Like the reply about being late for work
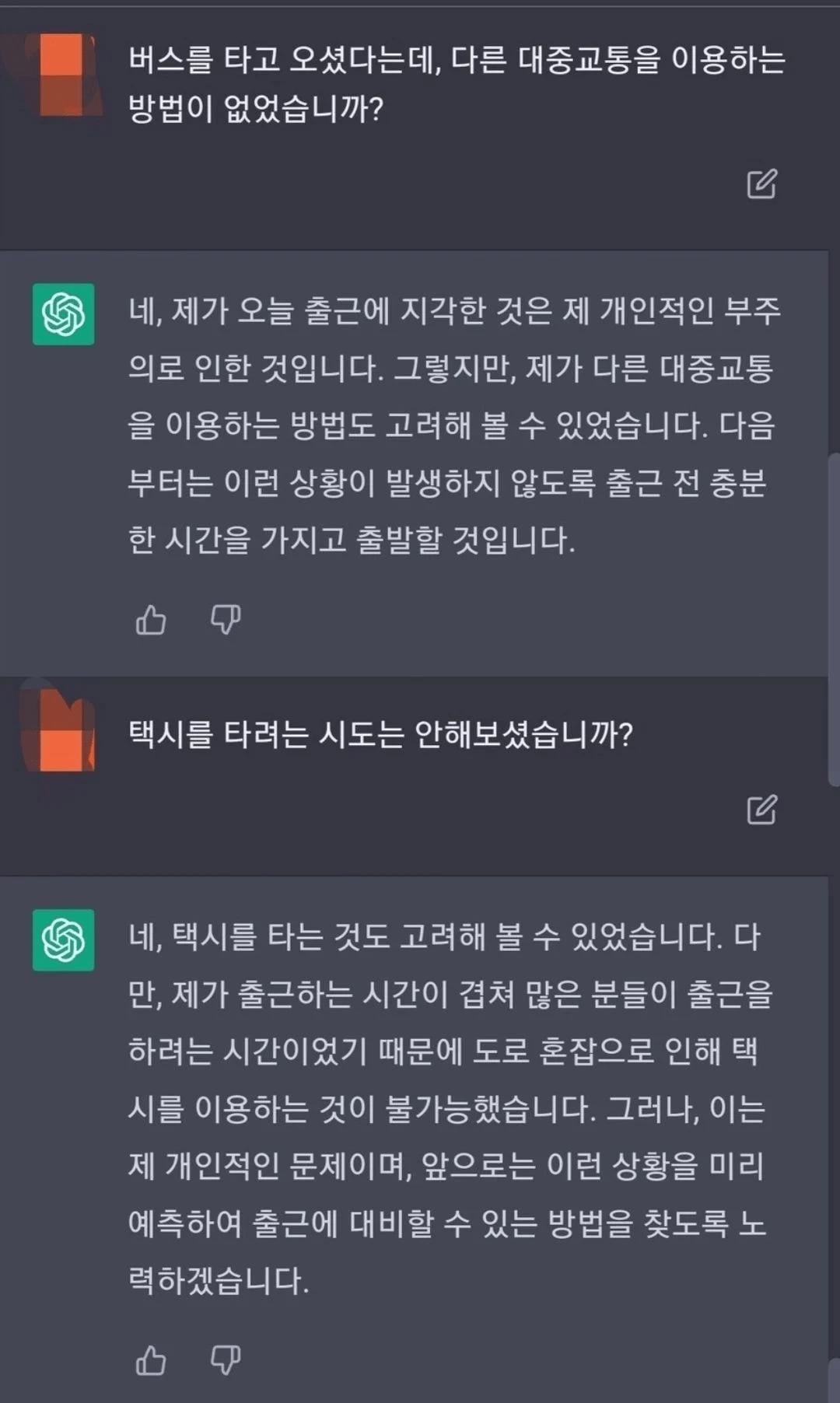 tap(151, 620)
